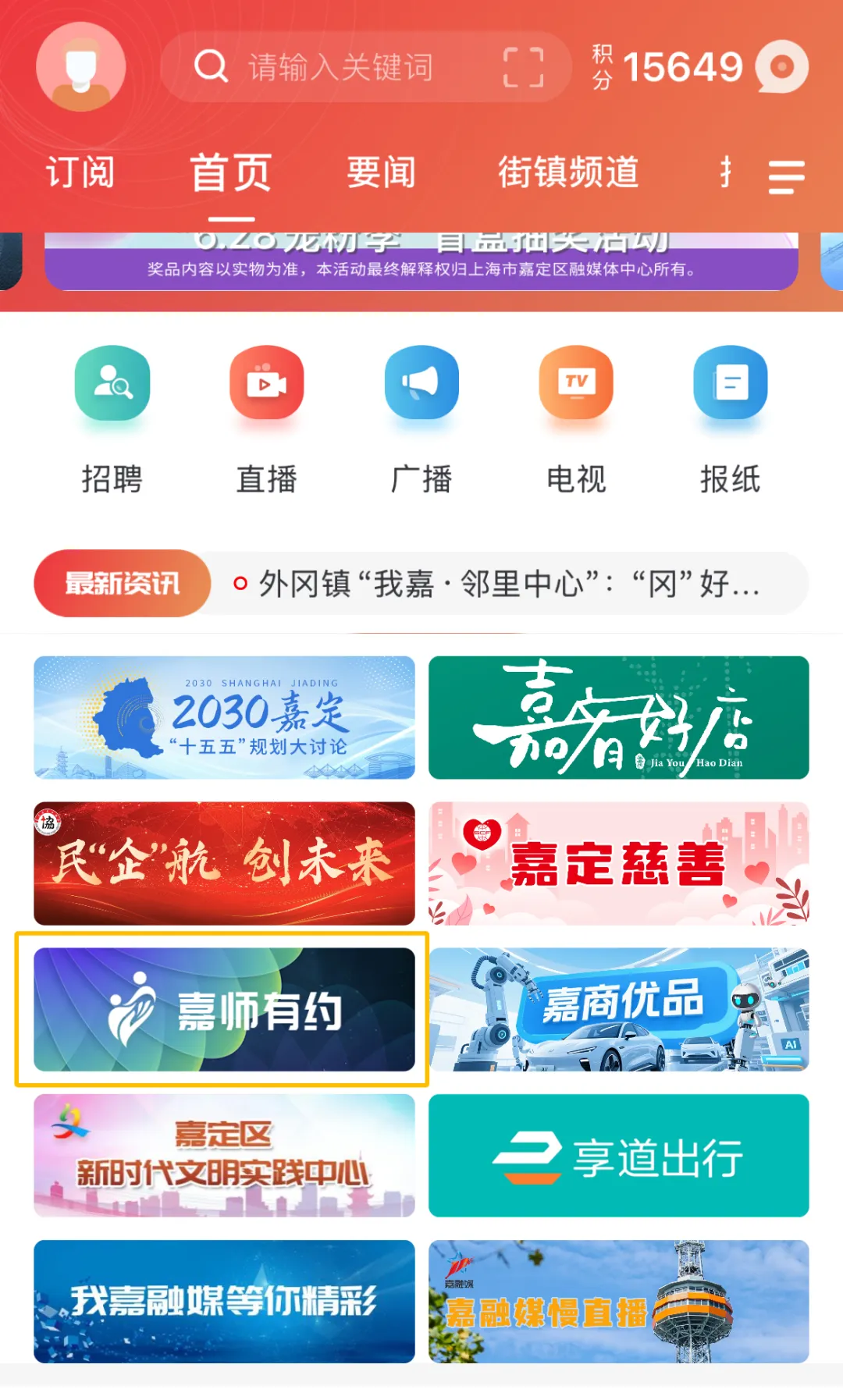Open the 享道出行 banner

coord(618,1155)
